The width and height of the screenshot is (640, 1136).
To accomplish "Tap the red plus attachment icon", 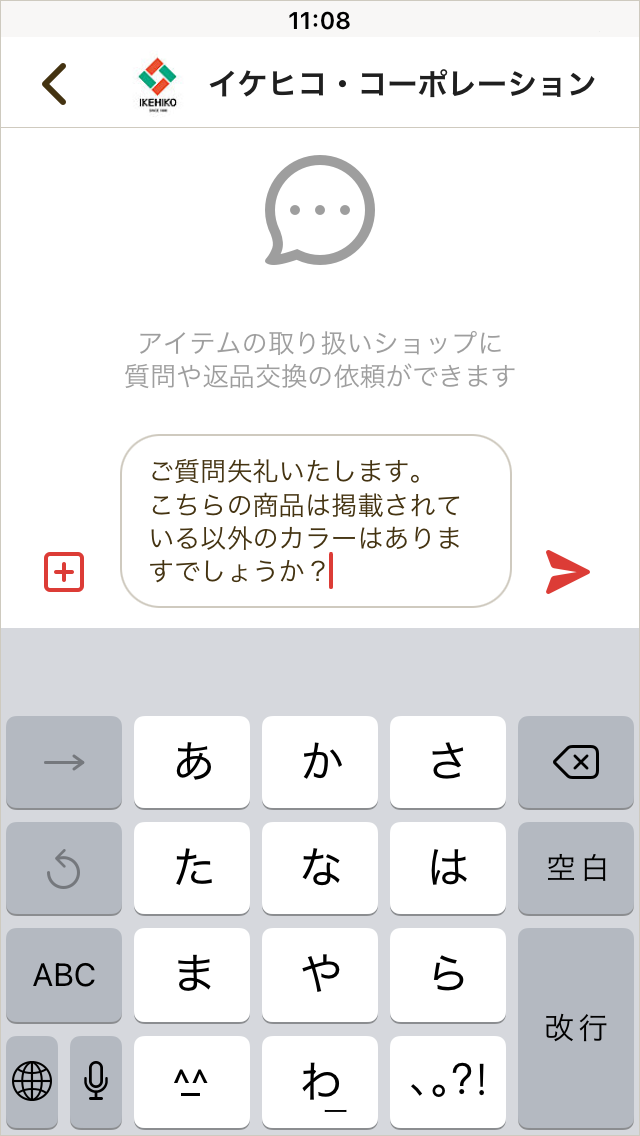I will 64,572.
